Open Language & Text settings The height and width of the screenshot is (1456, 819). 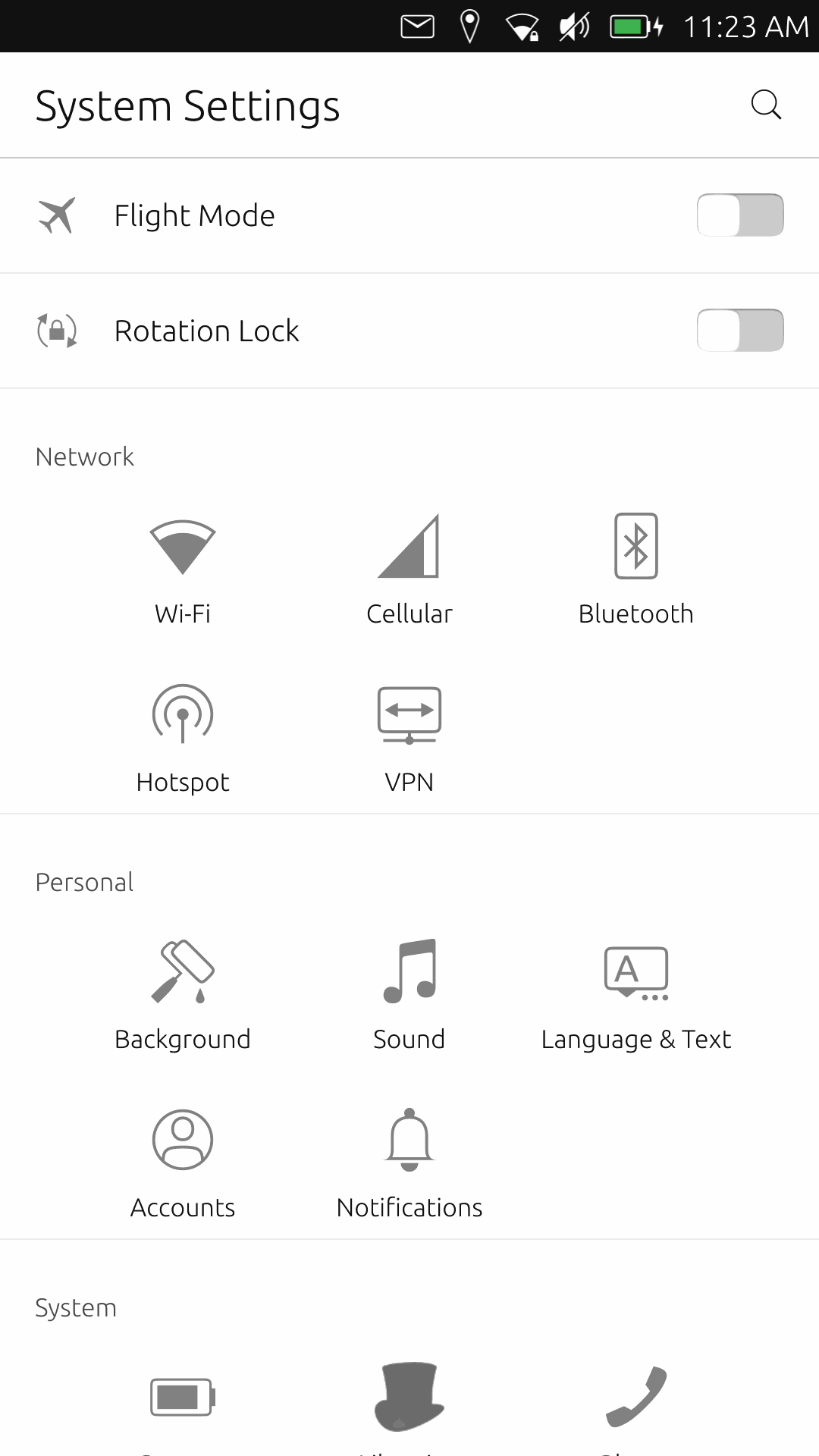click(x=635, y=994)
